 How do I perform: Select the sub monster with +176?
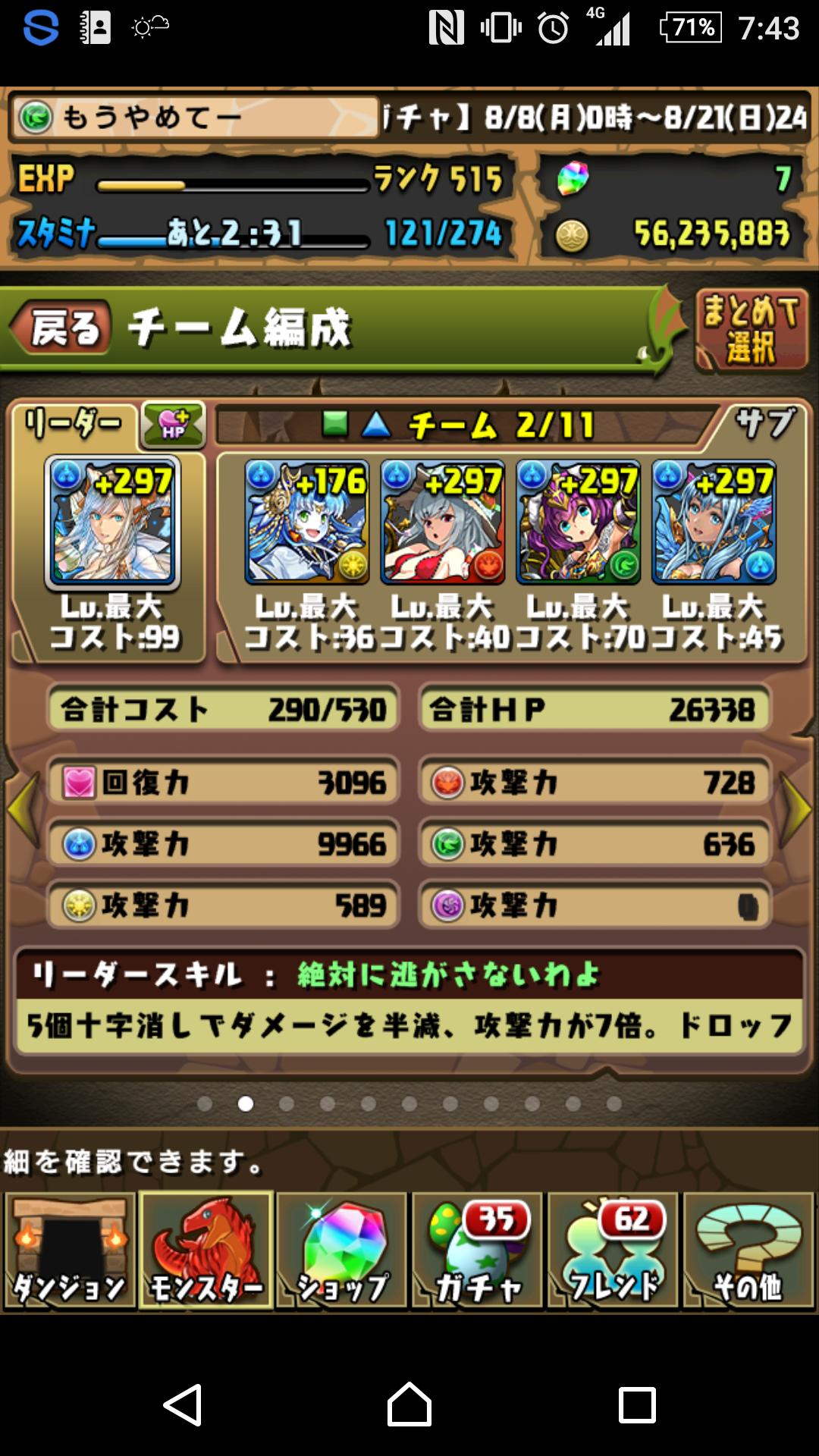click(306, 522)
